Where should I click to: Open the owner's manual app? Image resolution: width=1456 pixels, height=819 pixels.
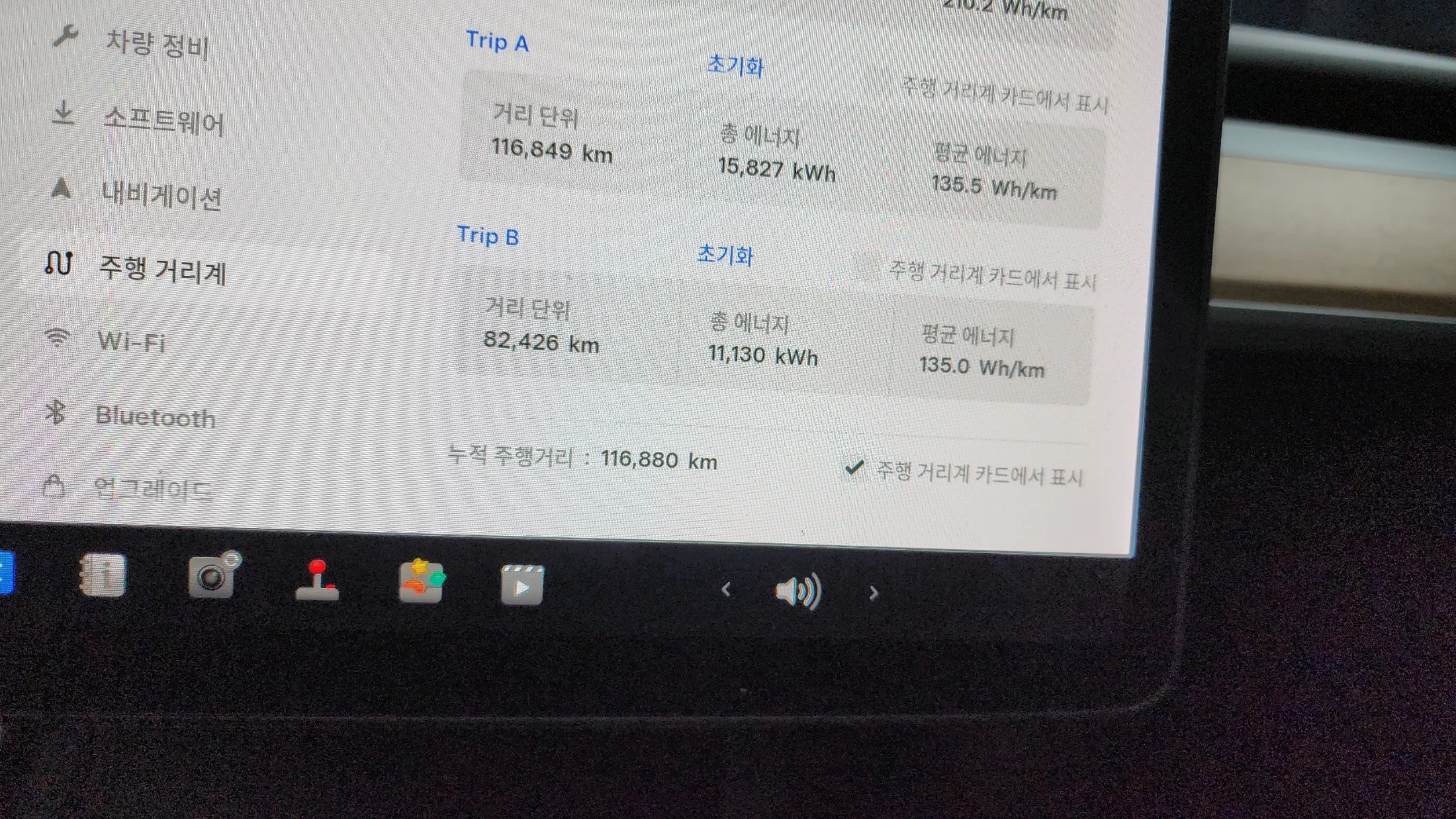[102, 575]
